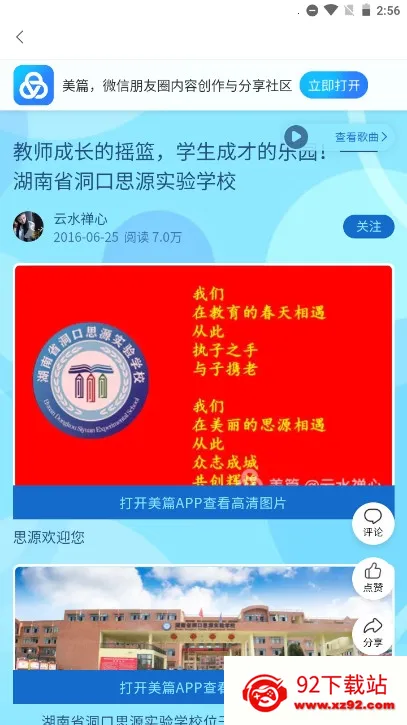The height and width of the screenshot is (725, 407).
Task: Open the red school emblem image
Action: tap(204, 375)
